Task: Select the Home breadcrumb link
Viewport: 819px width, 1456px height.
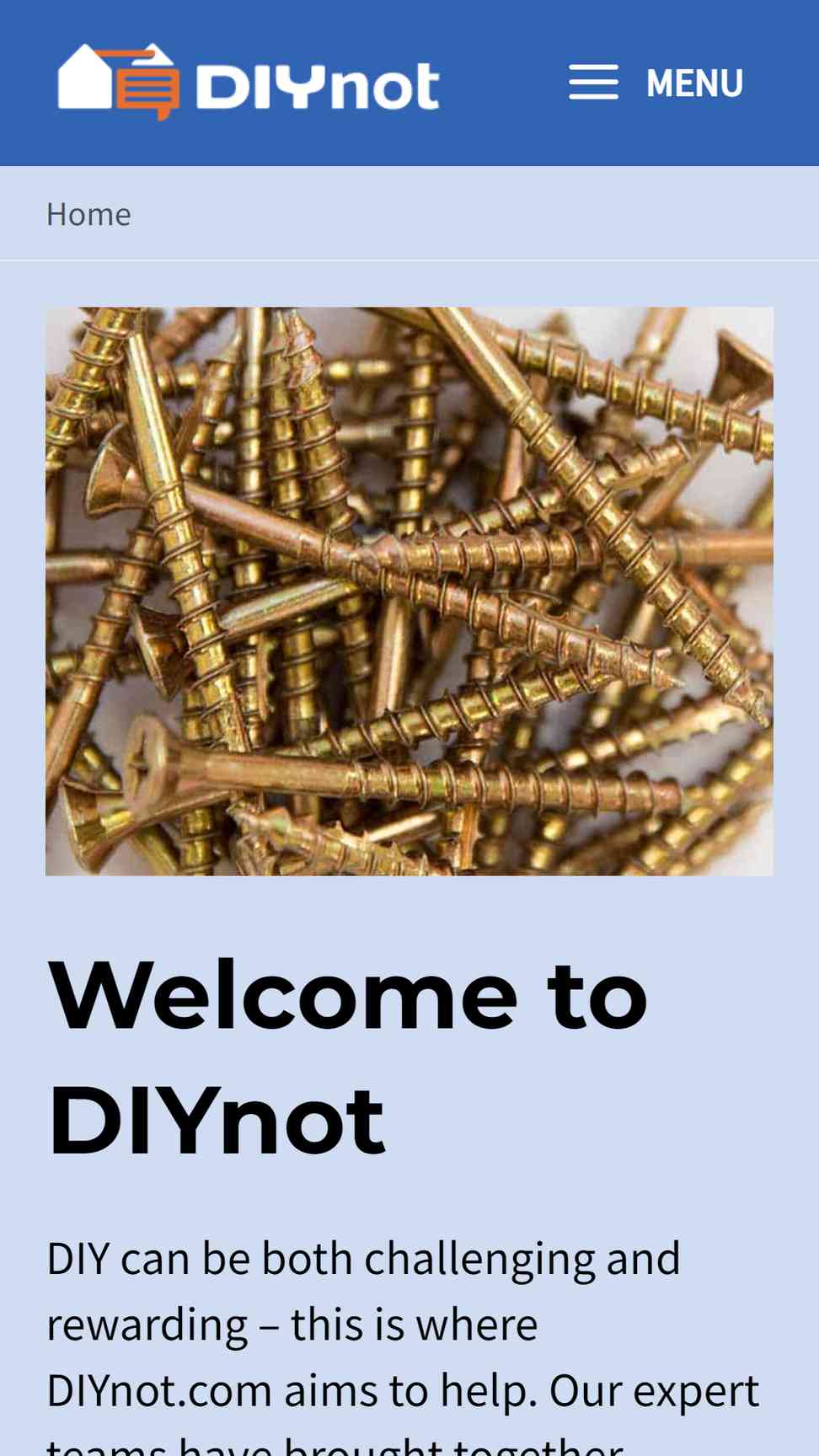Action: pyautogui.click(x=88, y=214)
